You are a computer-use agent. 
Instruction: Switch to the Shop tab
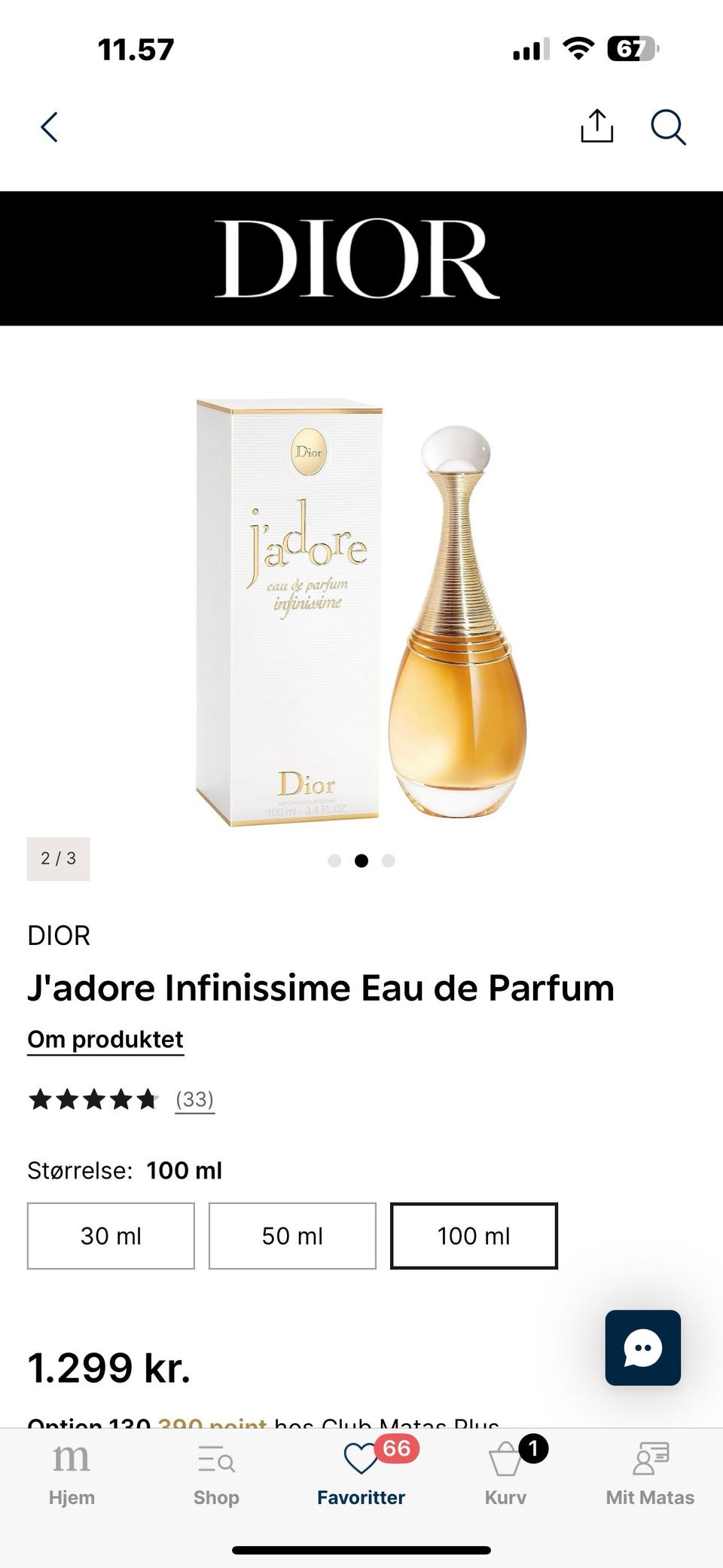(216, 1474)
